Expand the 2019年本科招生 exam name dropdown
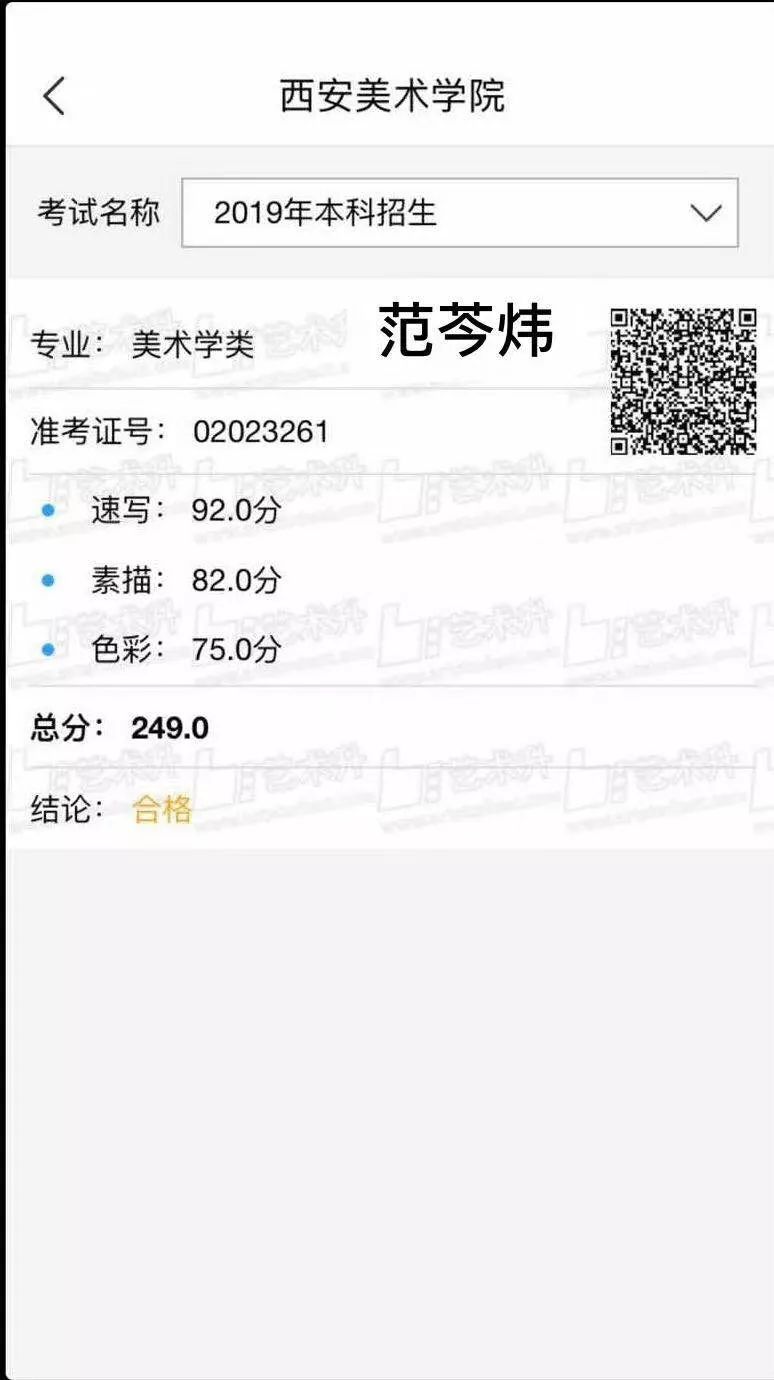The width and height of the screenshot is (774, 1380). coord(460,213)
